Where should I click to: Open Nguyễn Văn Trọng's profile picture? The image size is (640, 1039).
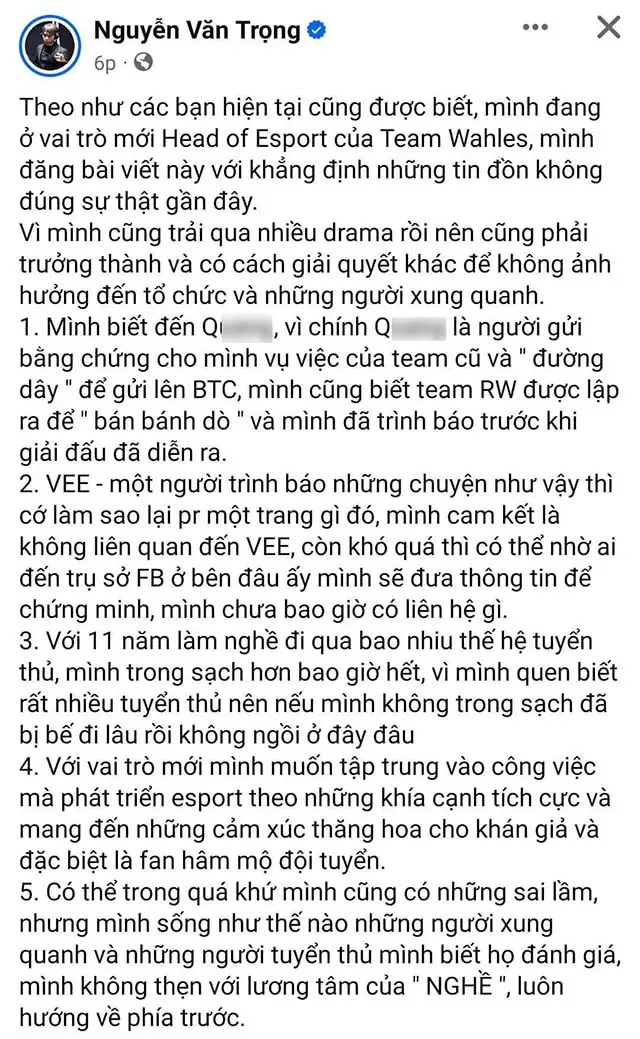50,45
